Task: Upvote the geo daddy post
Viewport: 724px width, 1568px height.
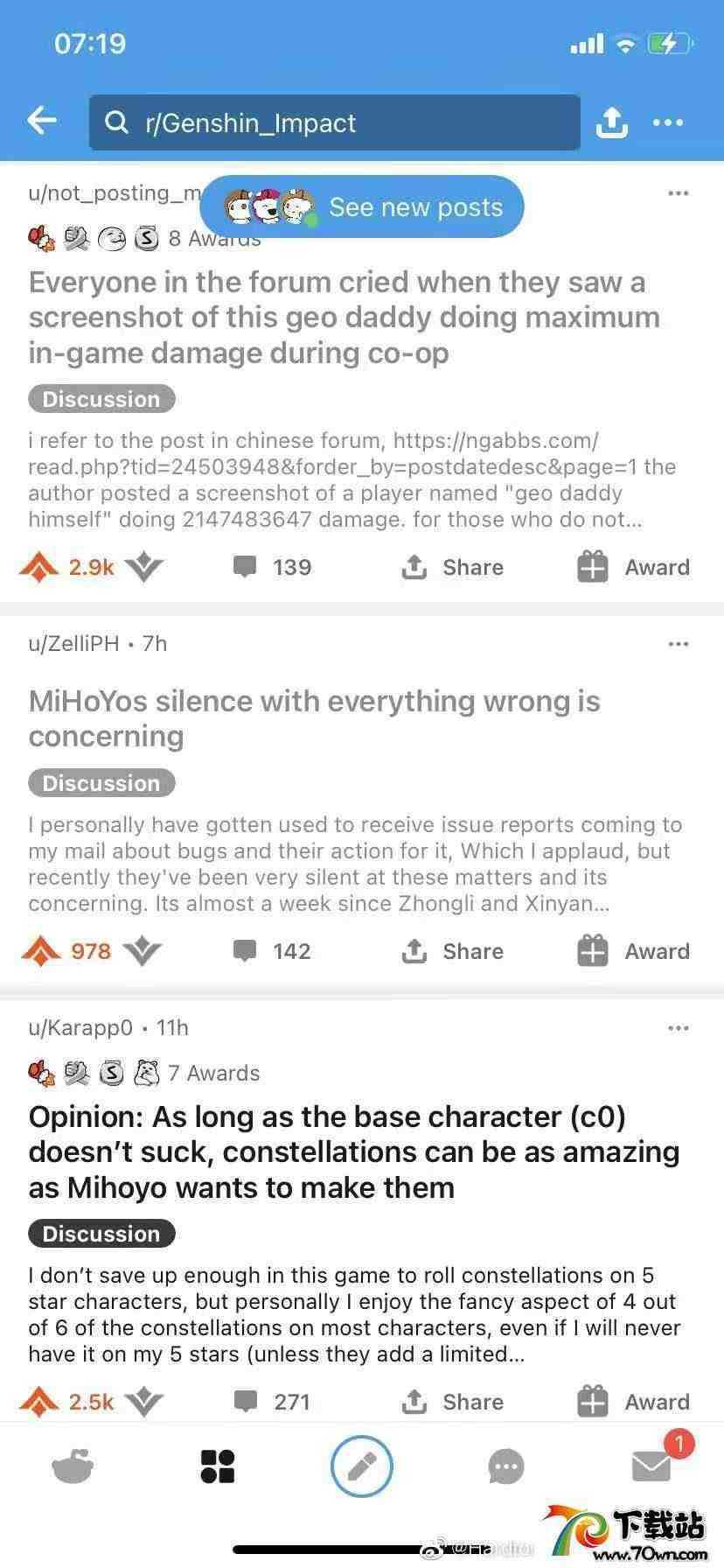Action: point(38,567)
